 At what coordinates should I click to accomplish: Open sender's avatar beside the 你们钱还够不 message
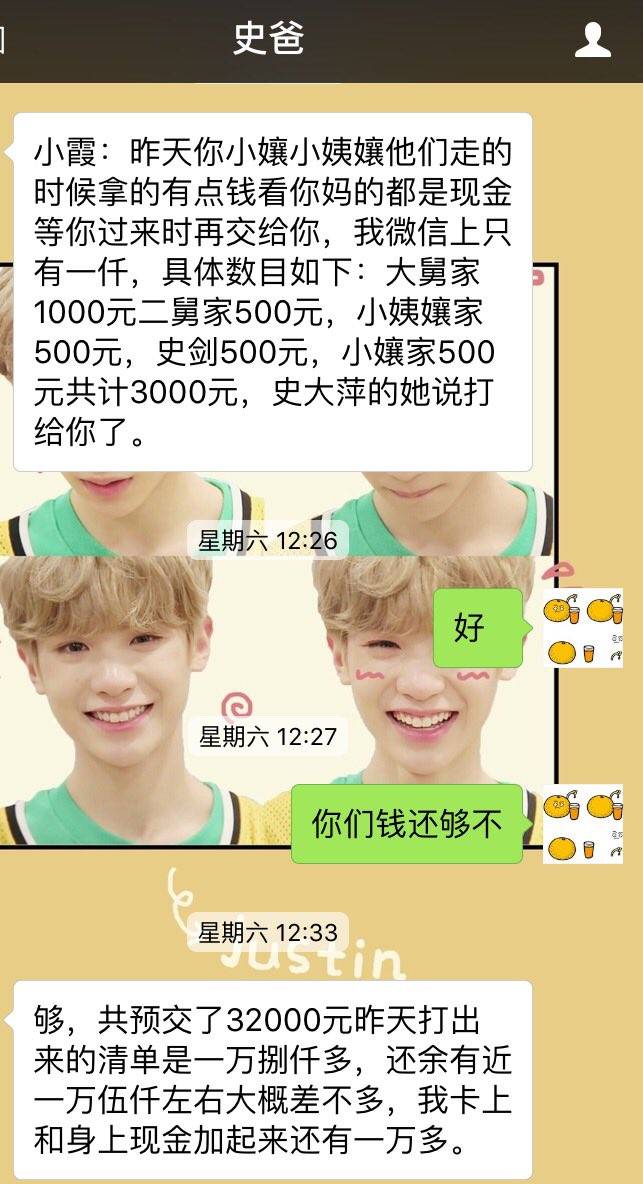point(583,825)
